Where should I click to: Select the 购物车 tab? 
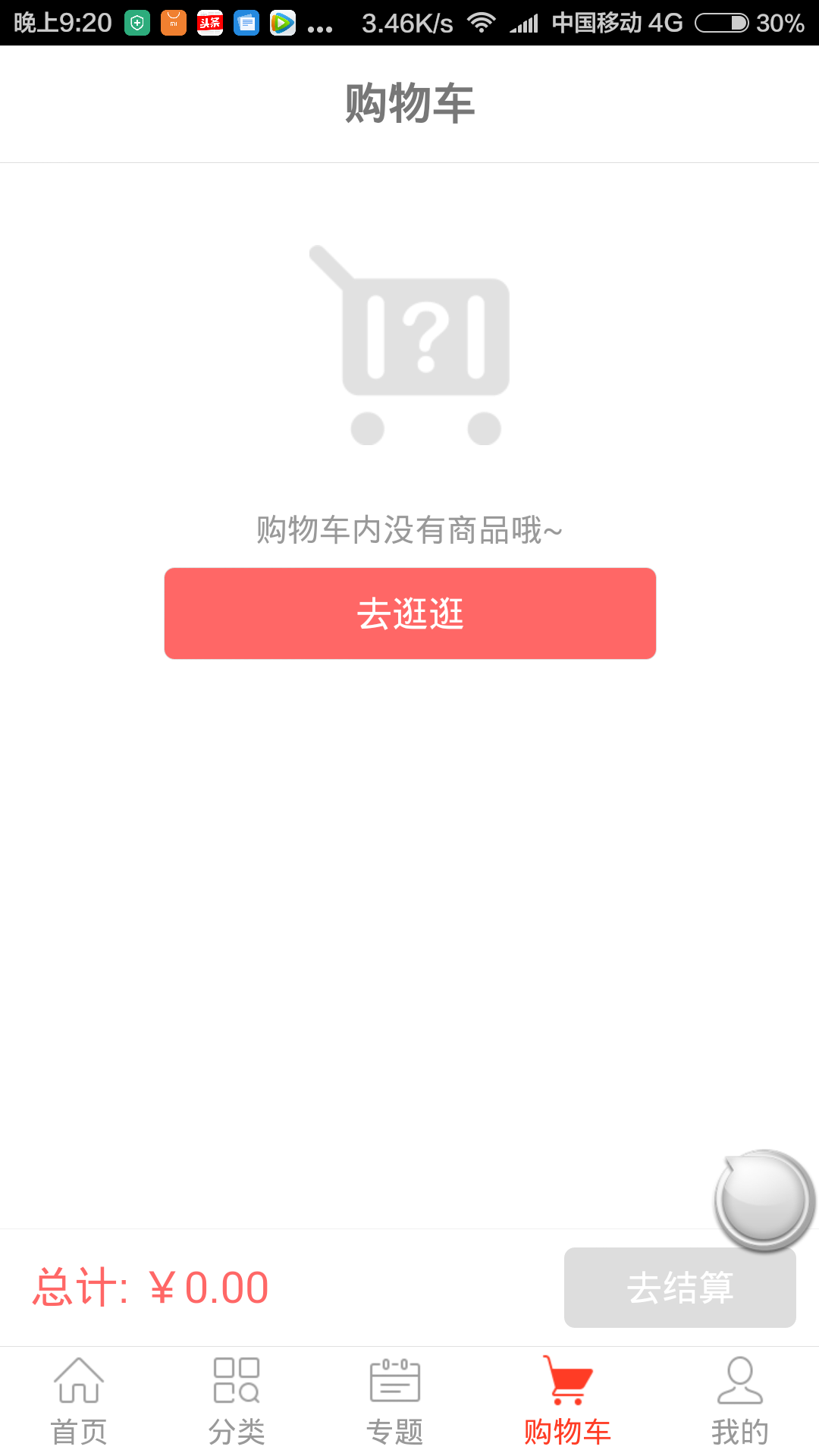point(567,1401)
